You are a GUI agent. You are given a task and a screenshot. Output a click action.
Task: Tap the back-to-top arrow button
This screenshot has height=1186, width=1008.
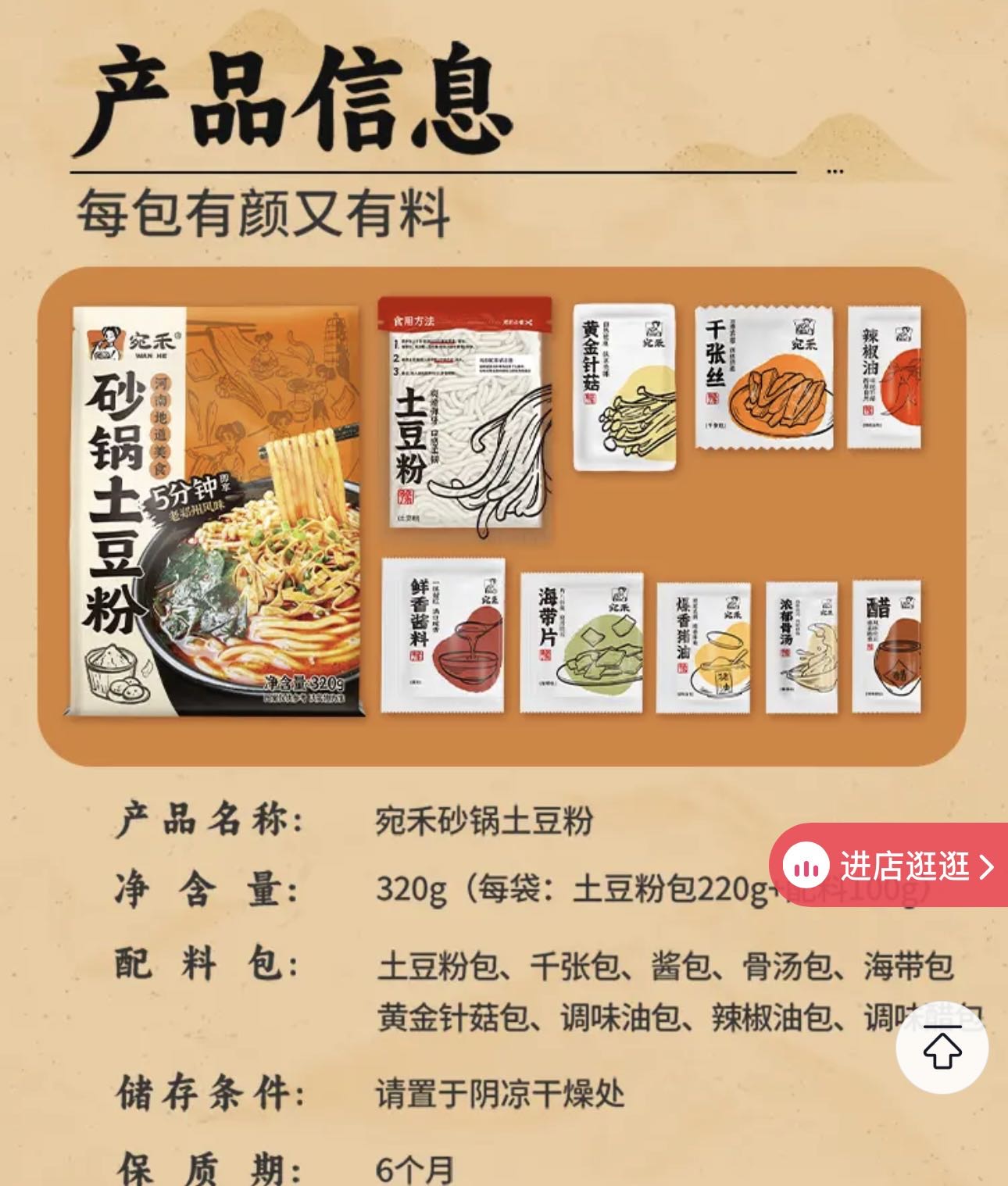[x=942, y=1050]
